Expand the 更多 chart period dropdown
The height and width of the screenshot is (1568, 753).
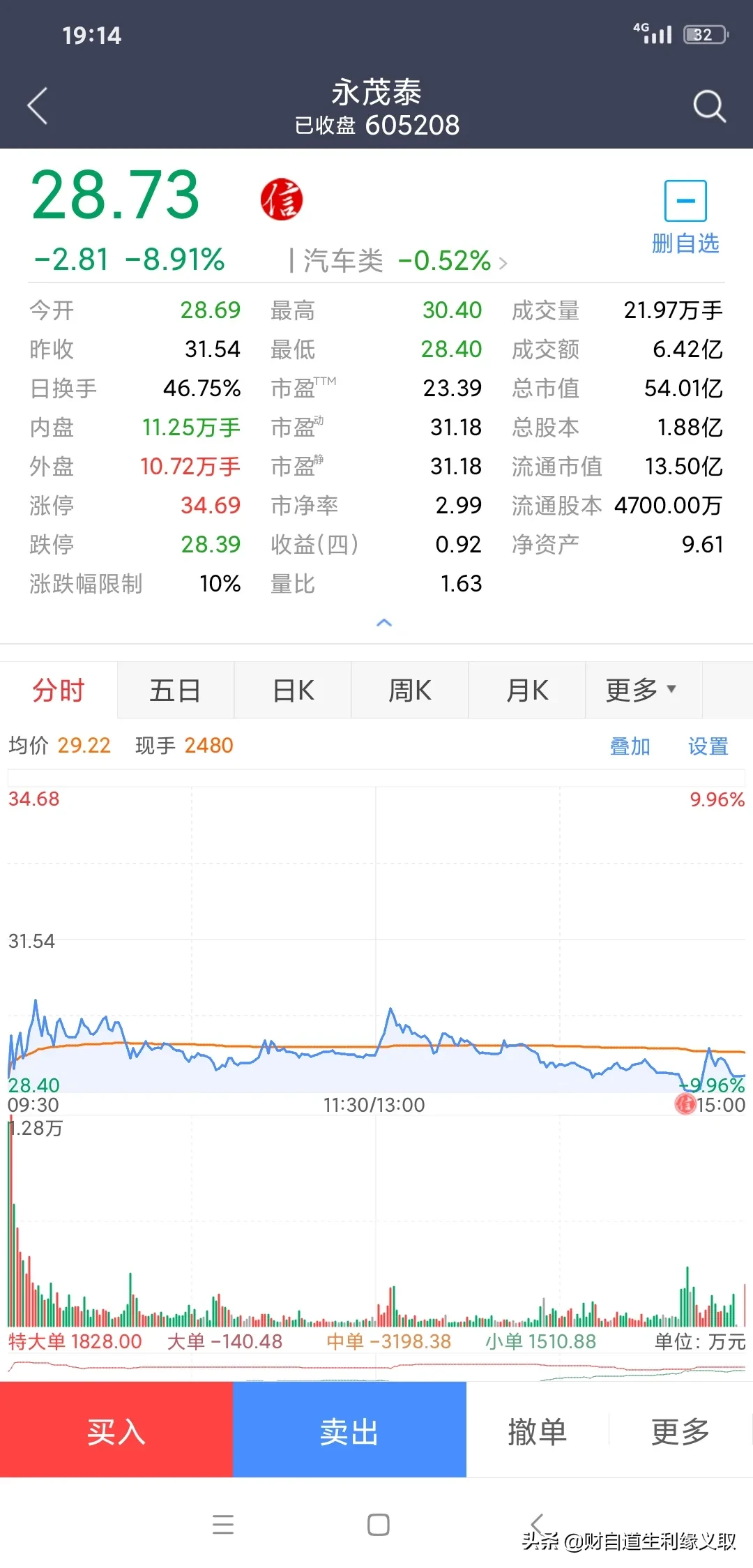641,690
